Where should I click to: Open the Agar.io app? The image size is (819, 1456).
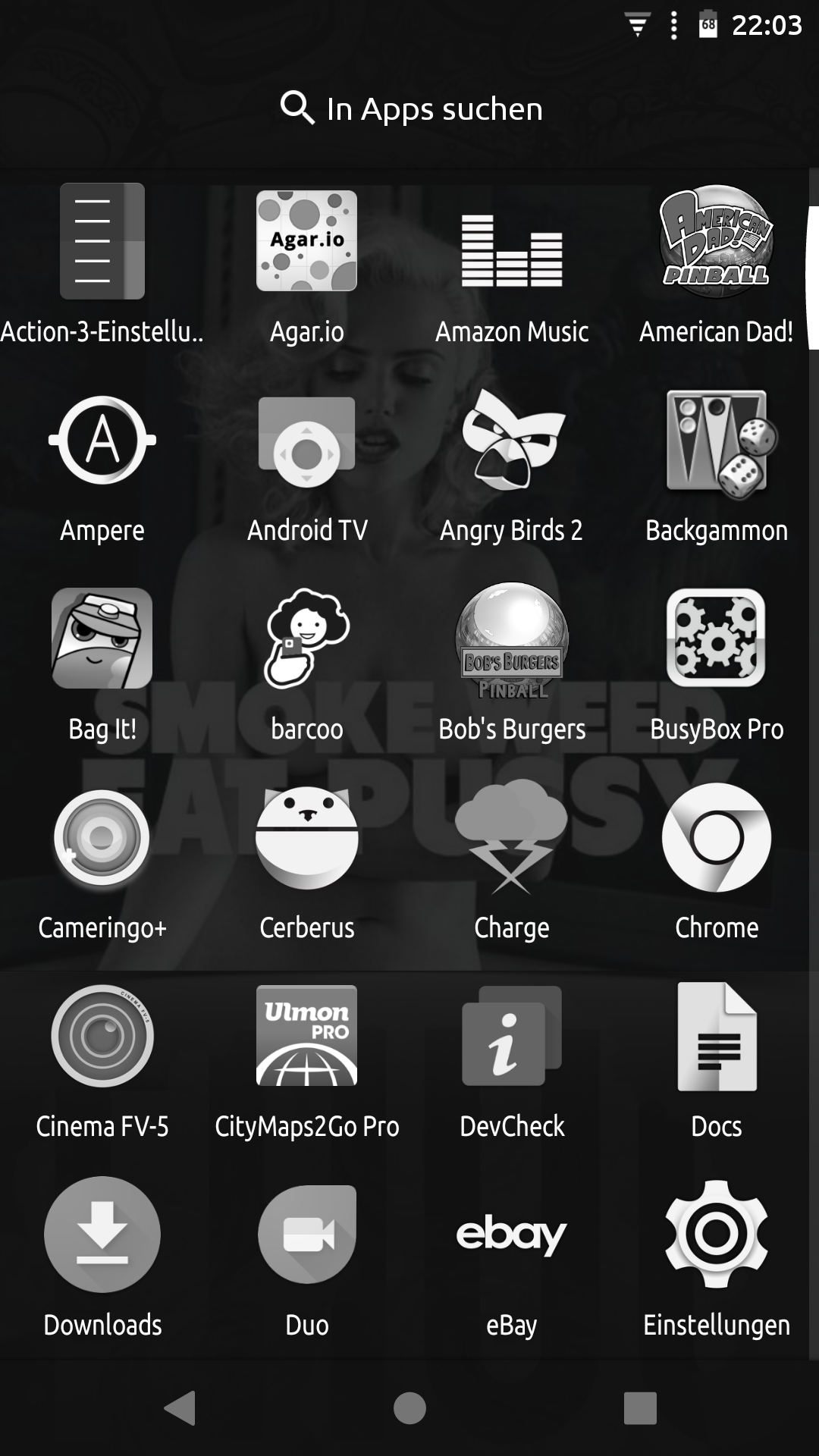(306, 241)
